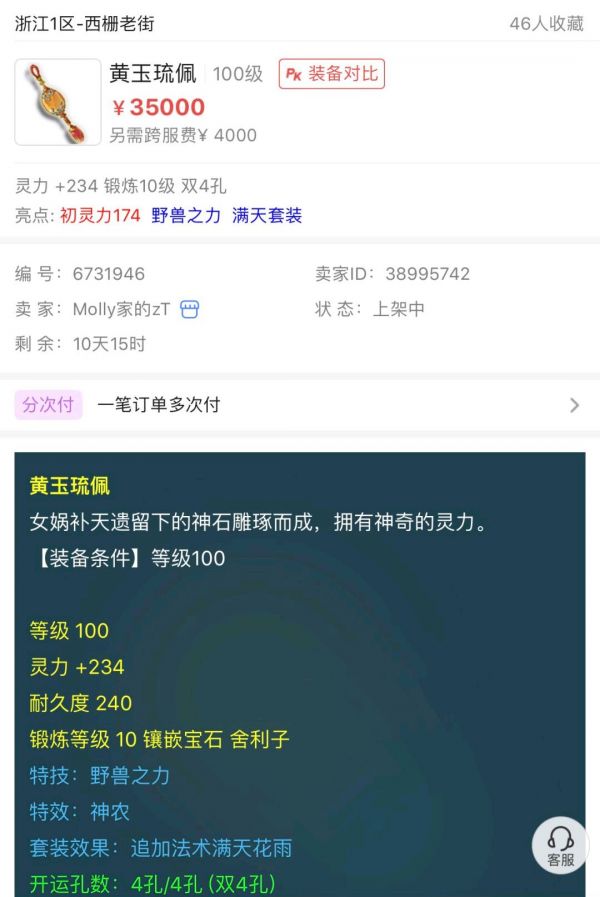Open the 黄玉琉佩 item image
The image size is (600, 897).
(58, 102)
